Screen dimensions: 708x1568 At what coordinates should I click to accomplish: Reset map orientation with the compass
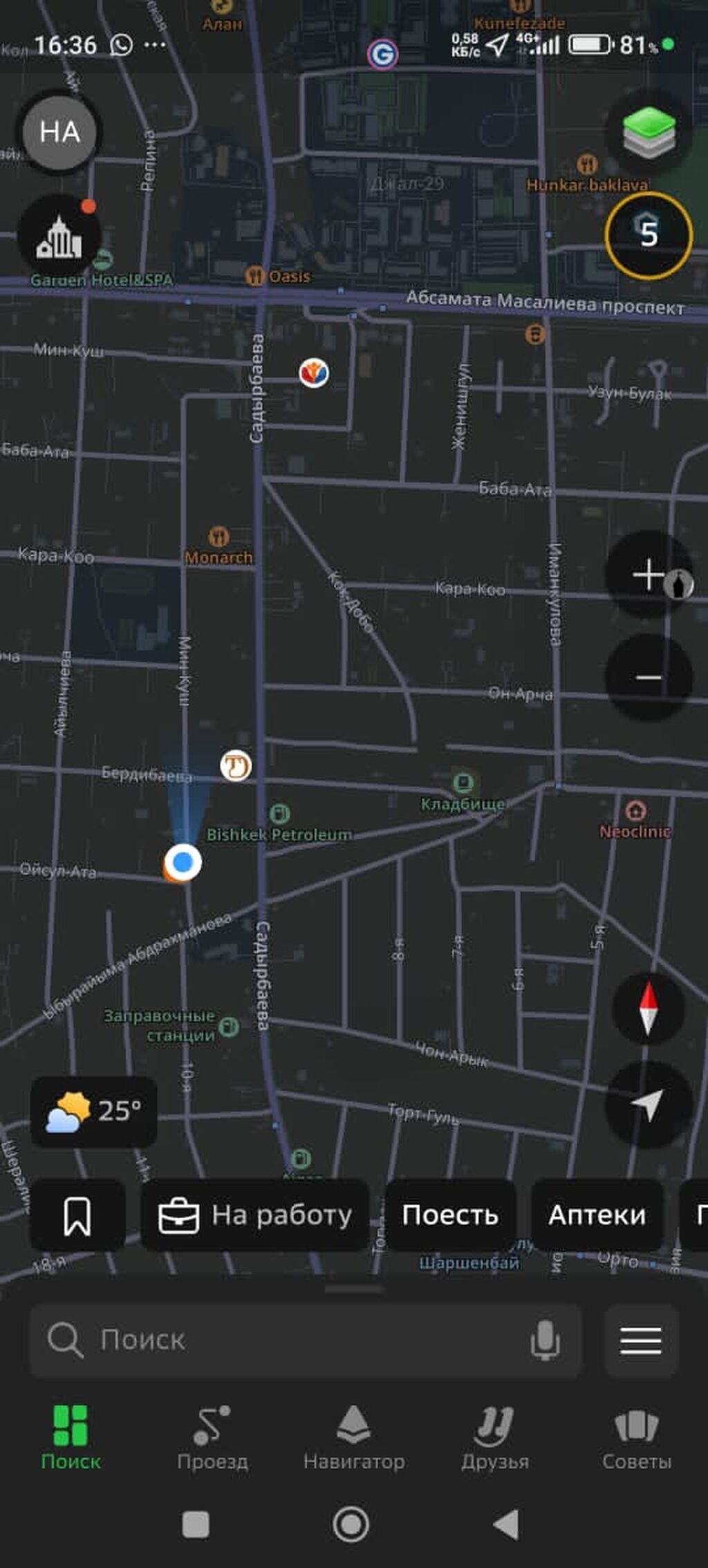(648, 1009)
